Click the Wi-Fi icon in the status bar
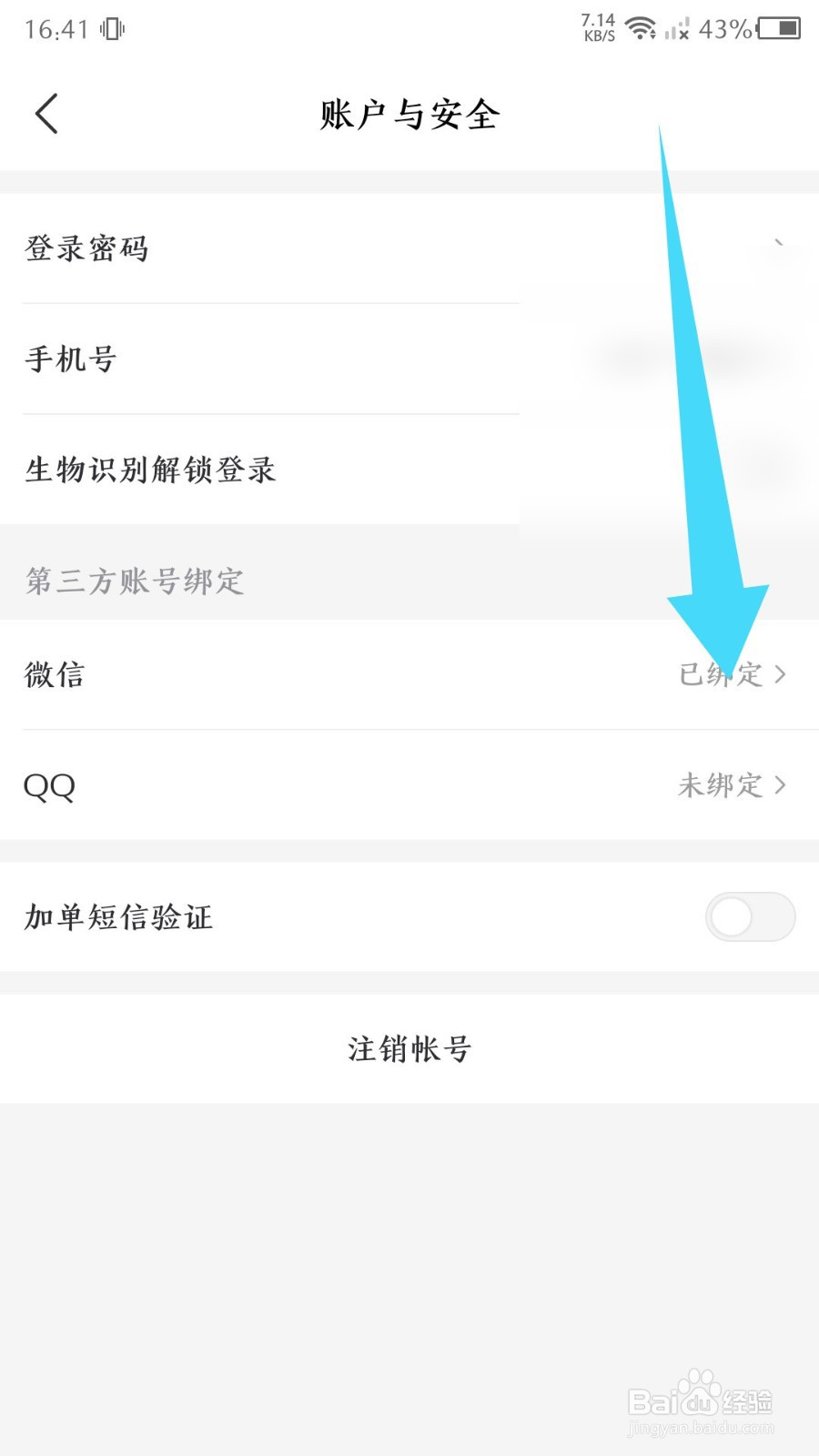The width and height of the screenshot is (819, 1456). [x=644, y=29]
